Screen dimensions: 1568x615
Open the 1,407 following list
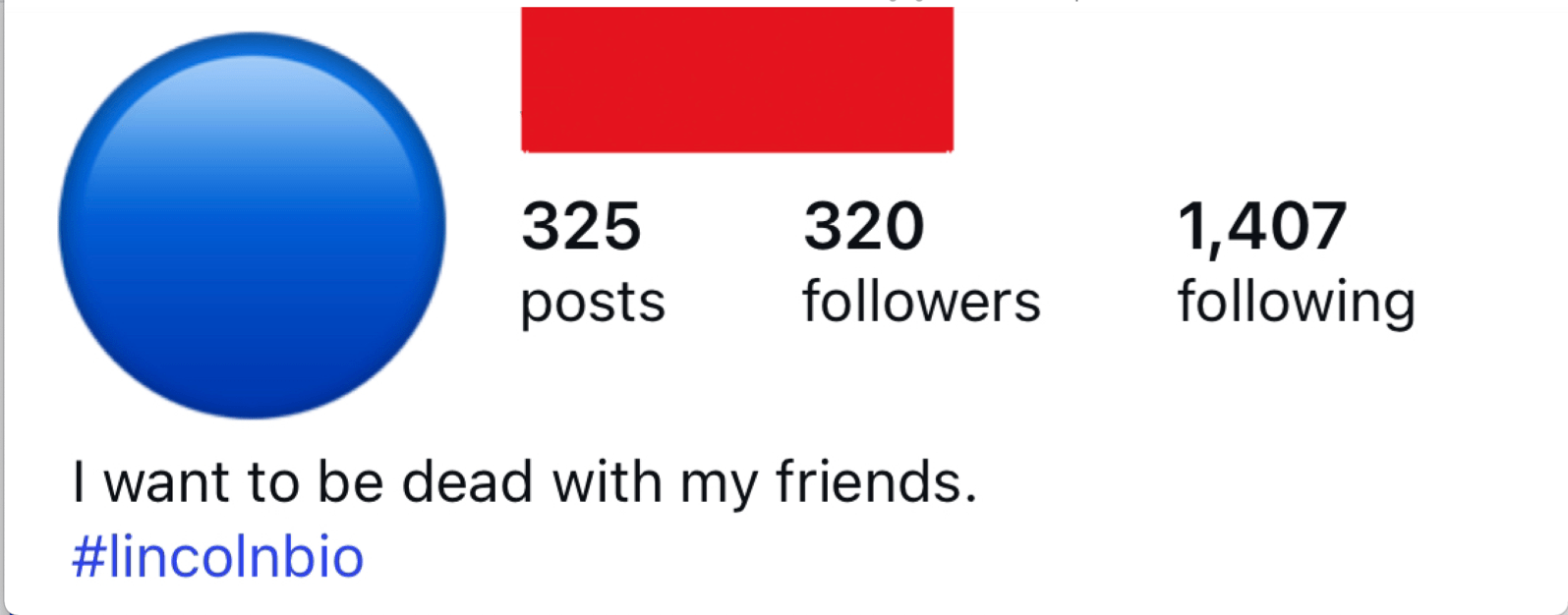click(x=1296, y=262)
